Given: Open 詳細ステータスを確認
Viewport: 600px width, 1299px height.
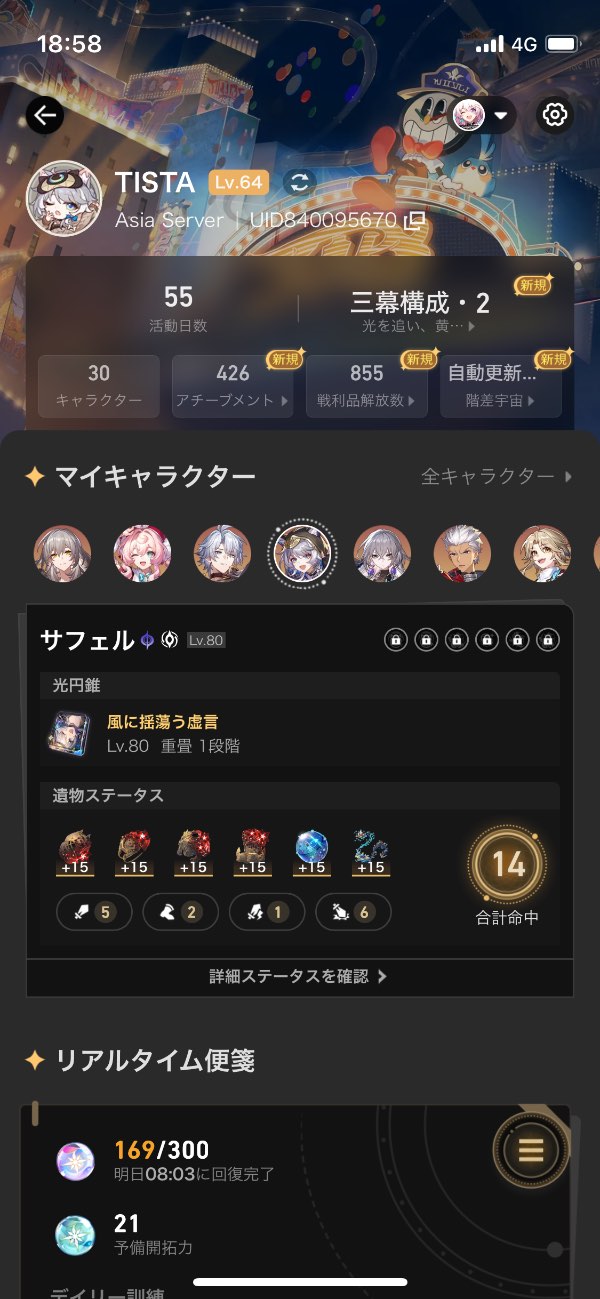Looking at the screenshot, I should click(298, 976).
